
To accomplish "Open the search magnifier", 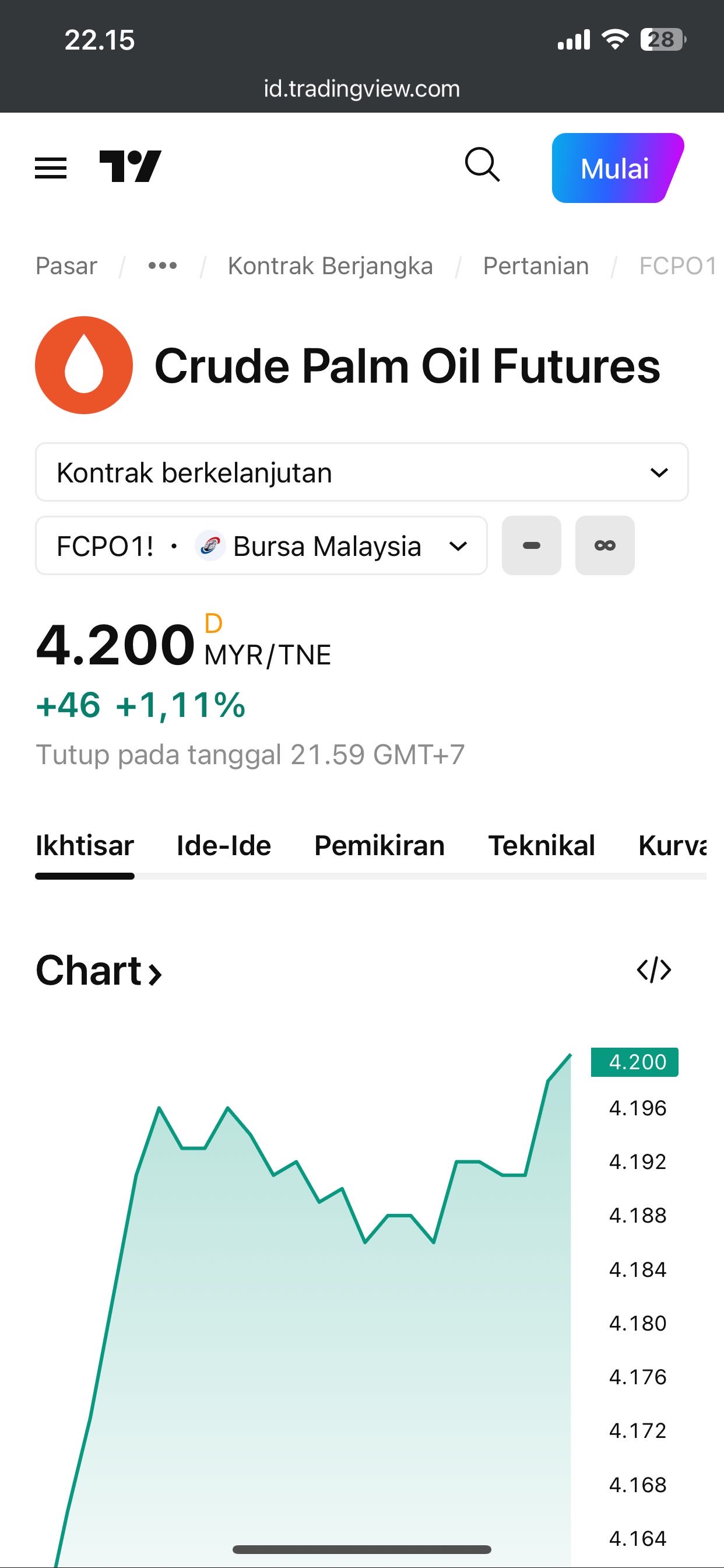I will (x=483, y=165).
